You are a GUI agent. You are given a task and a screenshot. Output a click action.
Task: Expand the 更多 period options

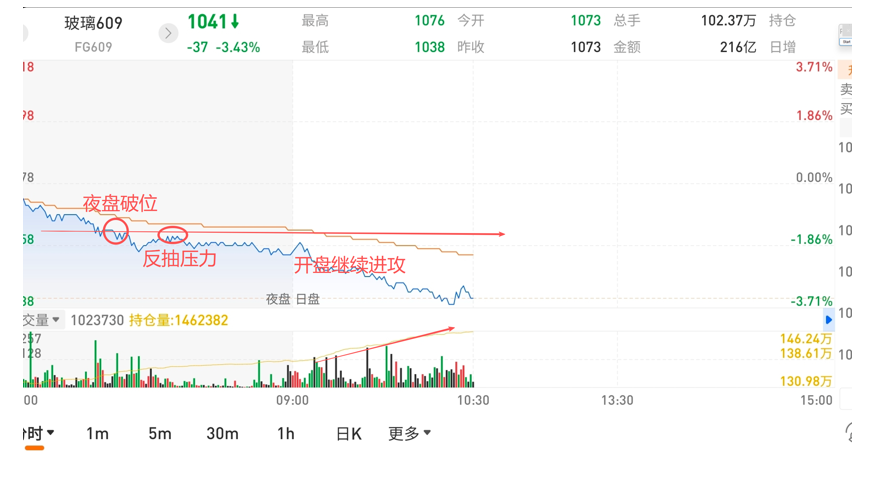(409, 433)
